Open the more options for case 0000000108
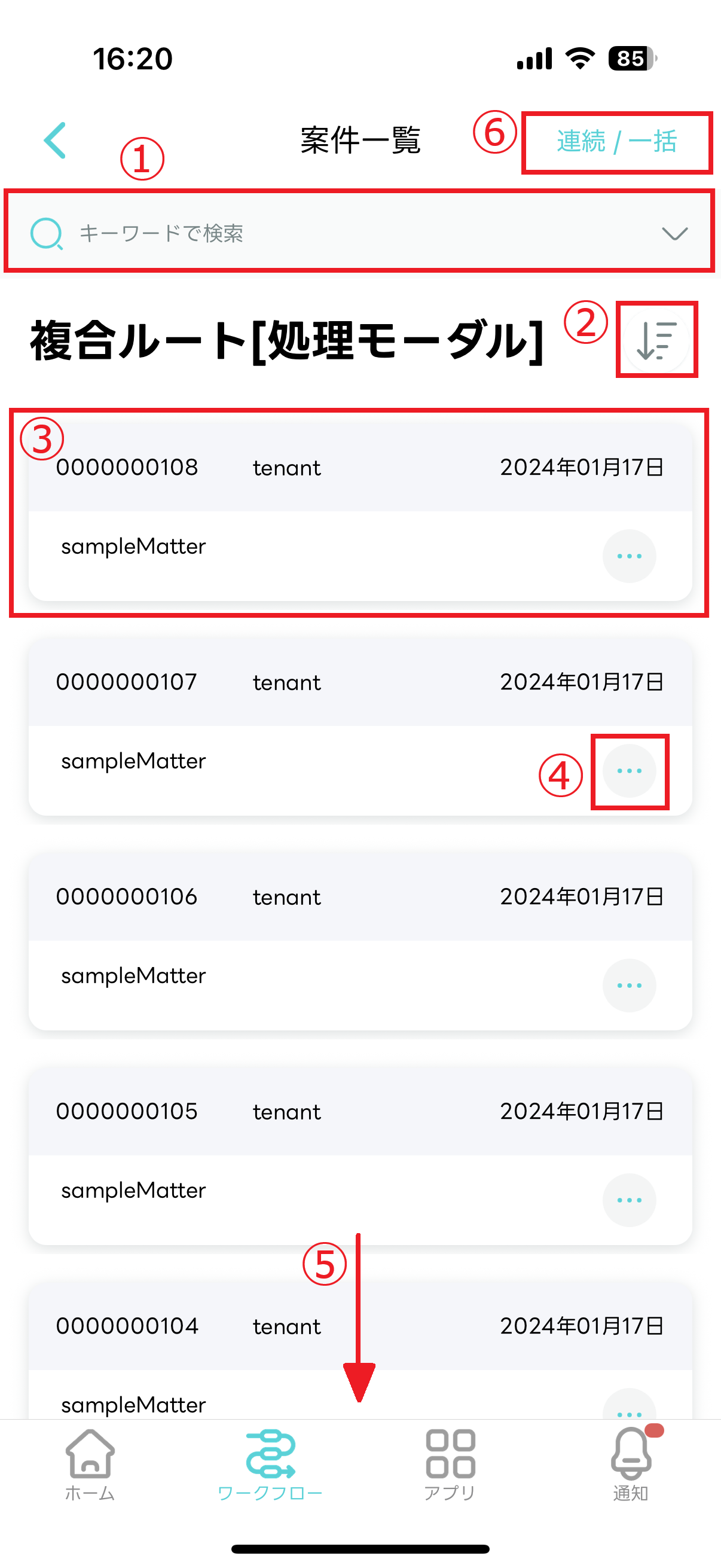The width and height of the screenshot is (721, 1568). (x=628, y=556)
